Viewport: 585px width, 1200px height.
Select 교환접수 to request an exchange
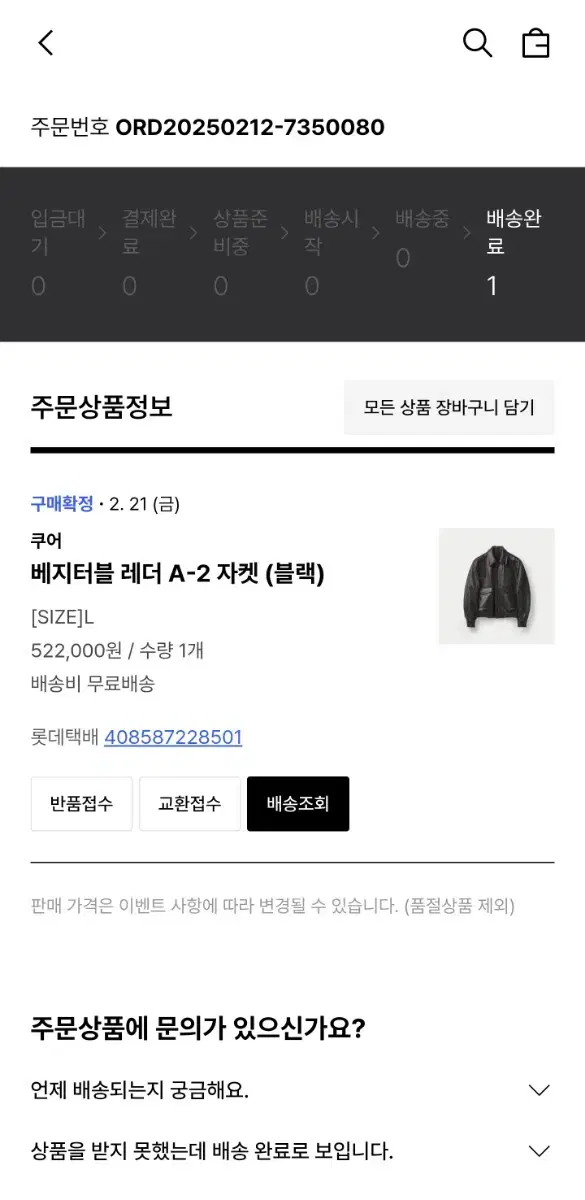tap(190, 804)
